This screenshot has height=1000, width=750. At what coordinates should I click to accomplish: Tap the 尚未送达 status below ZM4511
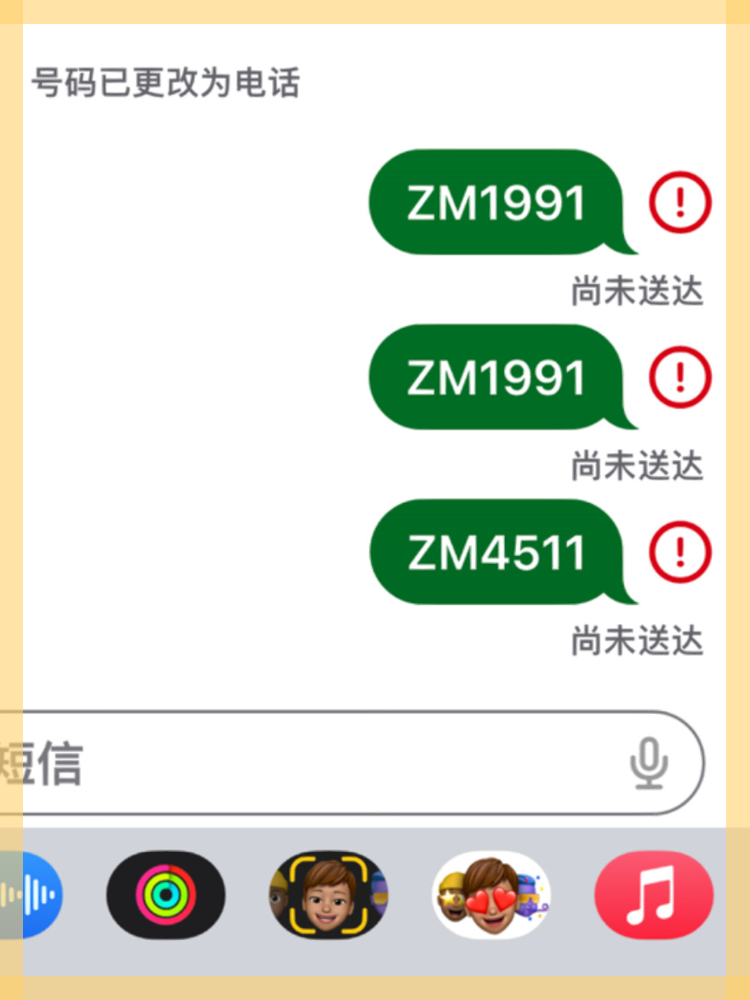coord(637,642)
